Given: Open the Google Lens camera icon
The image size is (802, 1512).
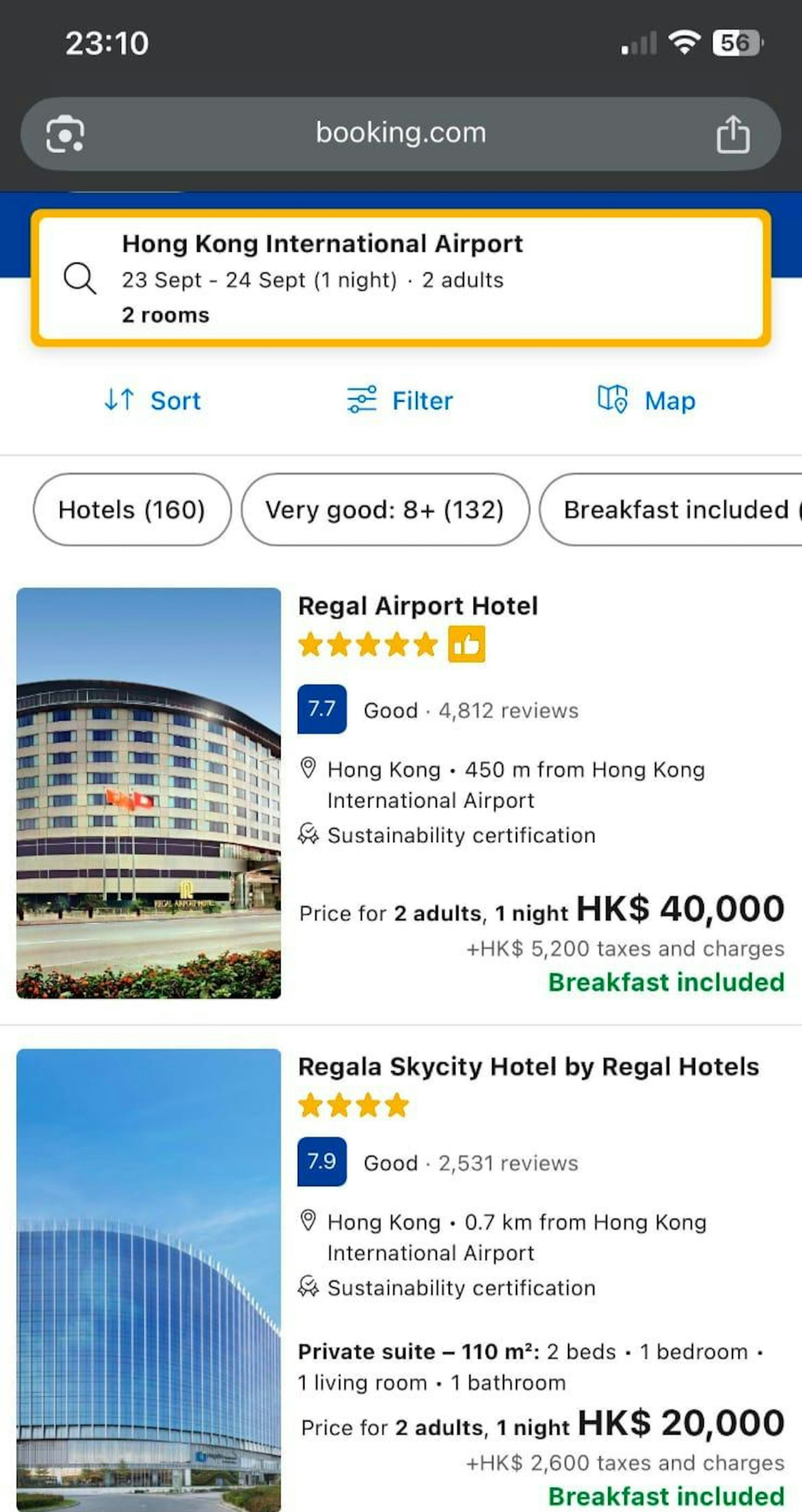Looking at the screenshot, I should 65,134.
